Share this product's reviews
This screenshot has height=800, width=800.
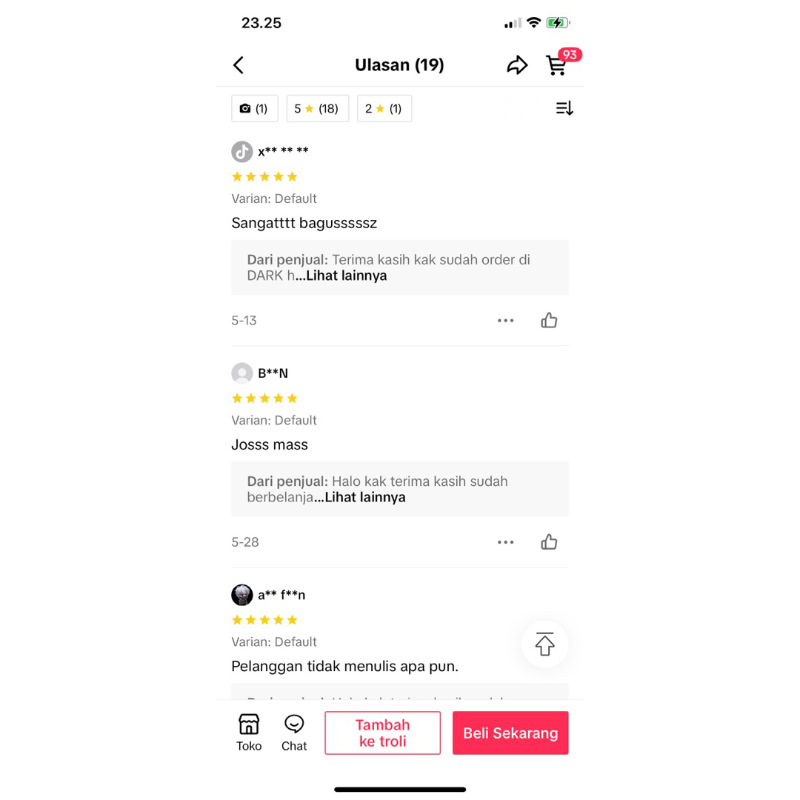(x=517, y=65)
